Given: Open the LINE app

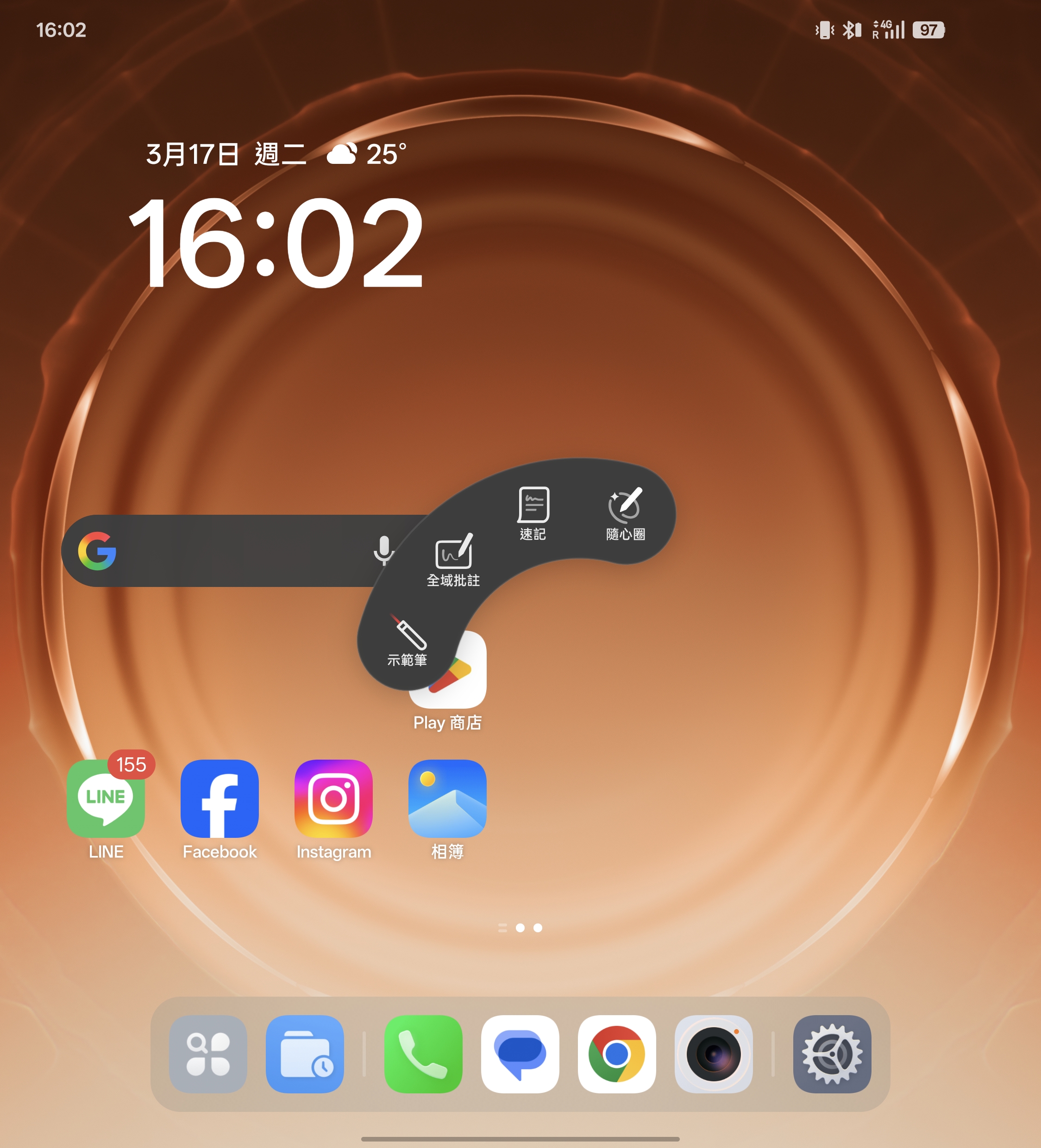Looking at the screenshot, I should coord(106,798).
